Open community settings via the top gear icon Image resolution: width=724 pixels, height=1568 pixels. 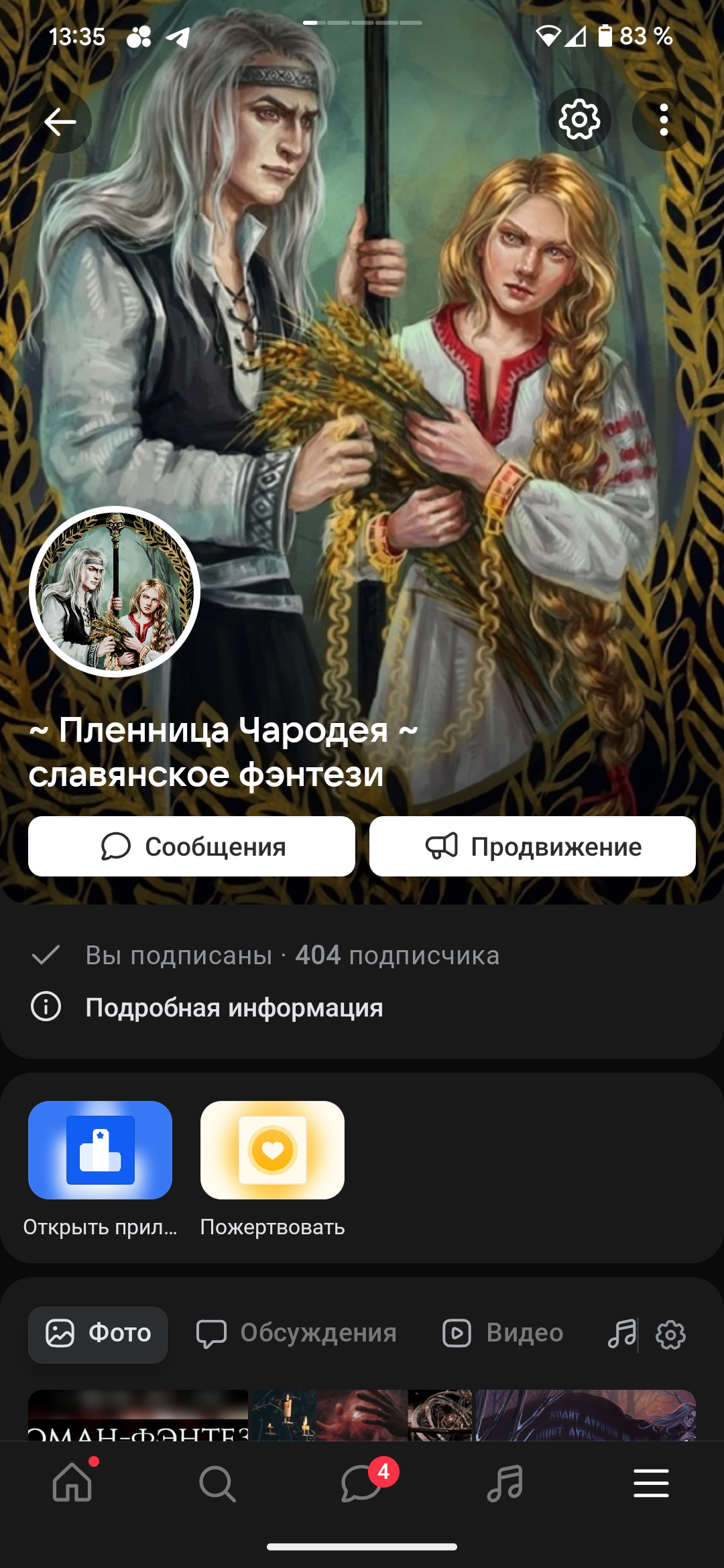click(x=579, y=121)
